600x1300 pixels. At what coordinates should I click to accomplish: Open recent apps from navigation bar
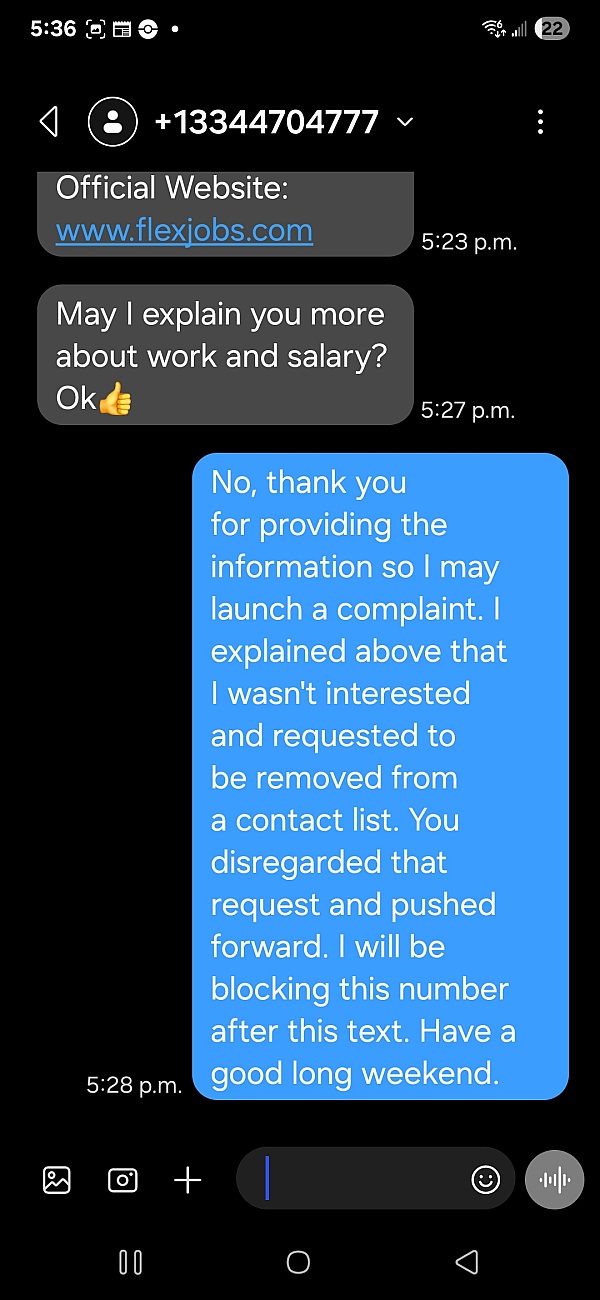pyautogui.click(x=130, y=1262)
